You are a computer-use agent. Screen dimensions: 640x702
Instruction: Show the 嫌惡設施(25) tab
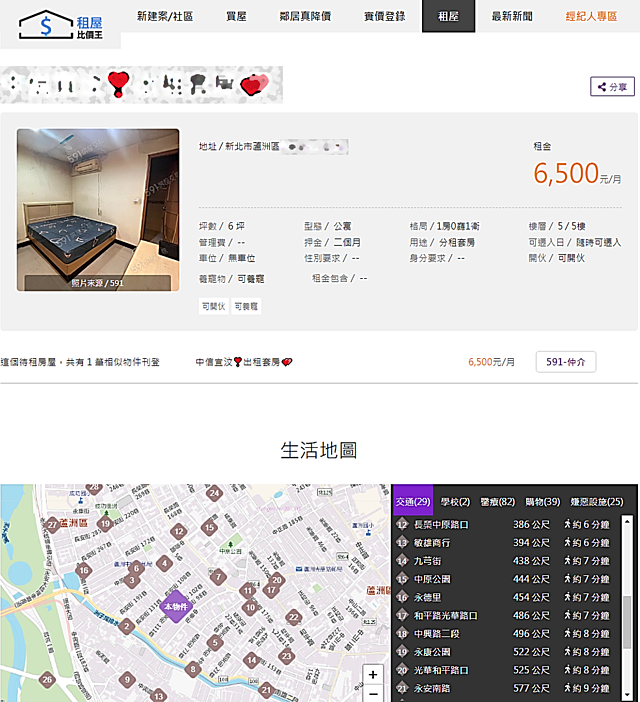(597, 501)
